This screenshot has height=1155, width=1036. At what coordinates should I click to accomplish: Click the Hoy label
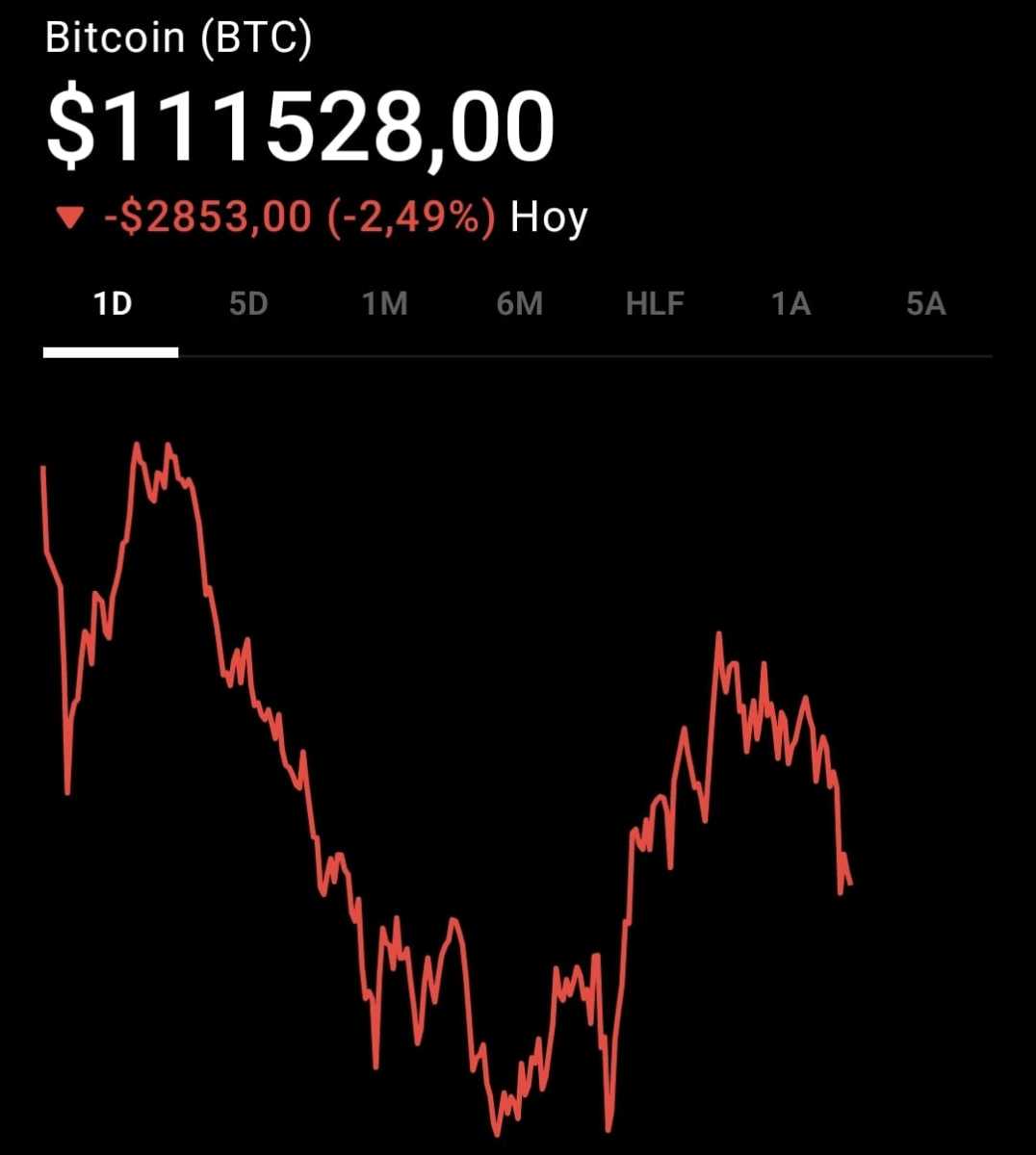click(x=549, y=218)
